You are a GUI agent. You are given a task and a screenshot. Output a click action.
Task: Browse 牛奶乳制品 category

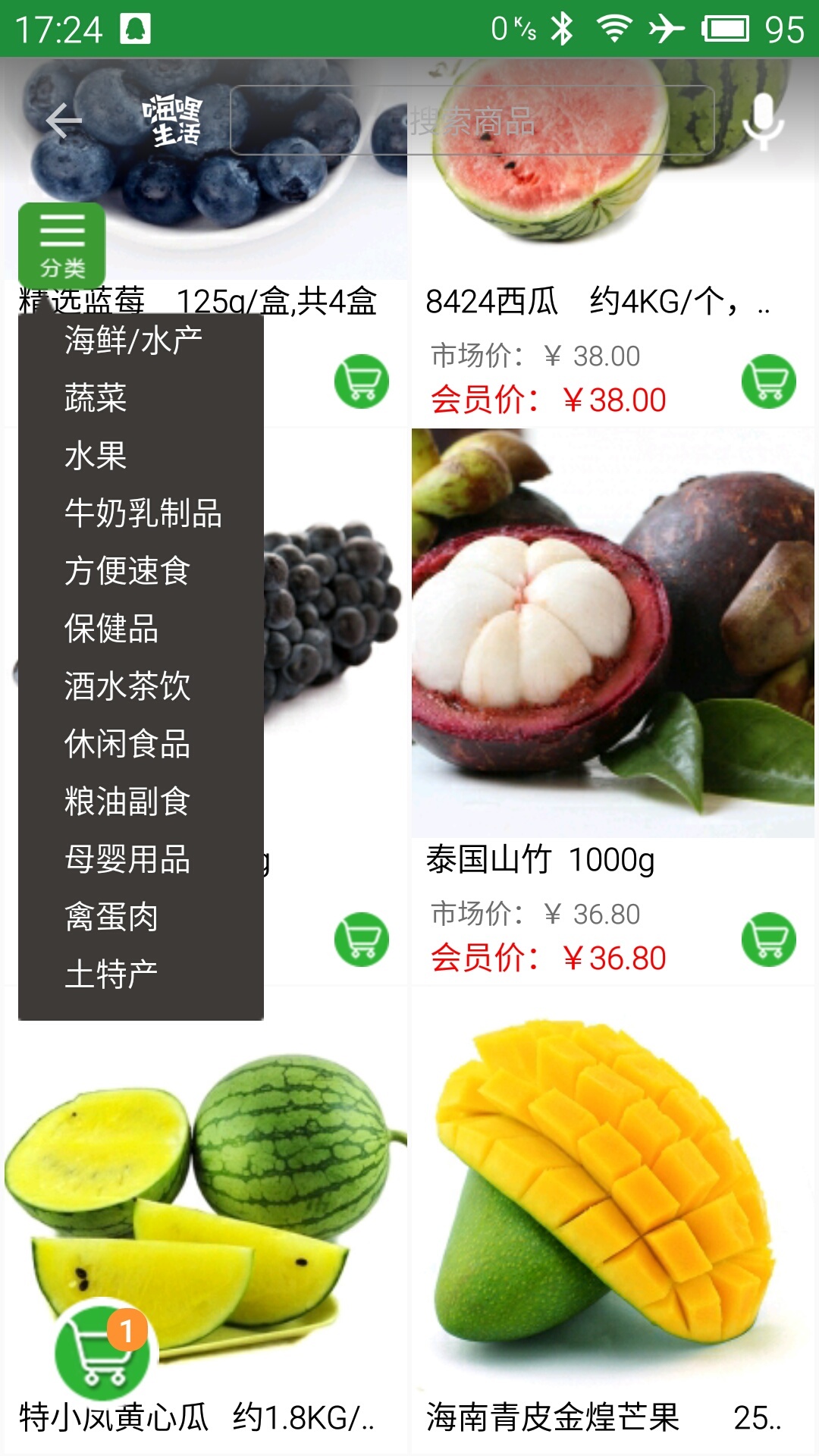pyautogui.click(x=143, y=513)
